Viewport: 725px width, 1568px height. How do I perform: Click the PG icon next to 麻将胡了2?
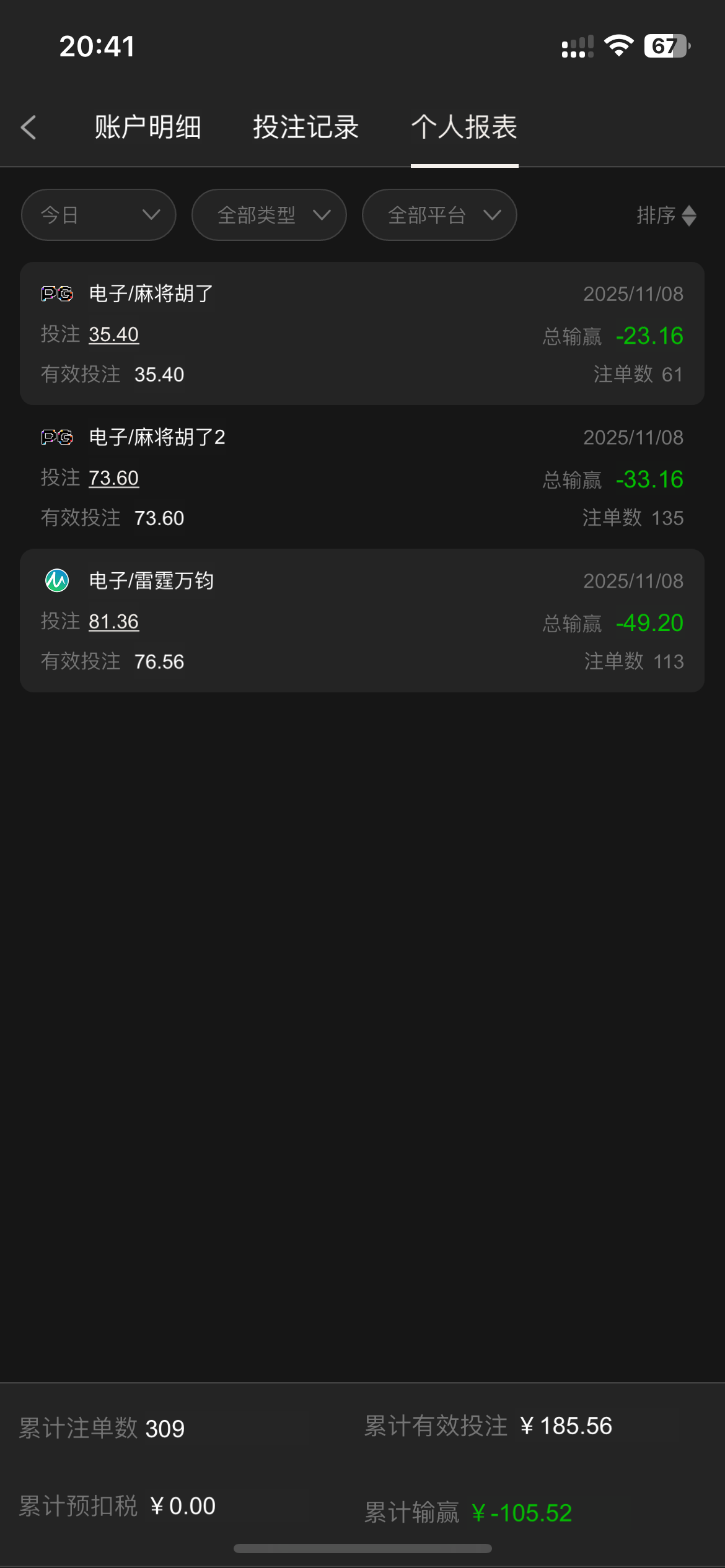56,437
